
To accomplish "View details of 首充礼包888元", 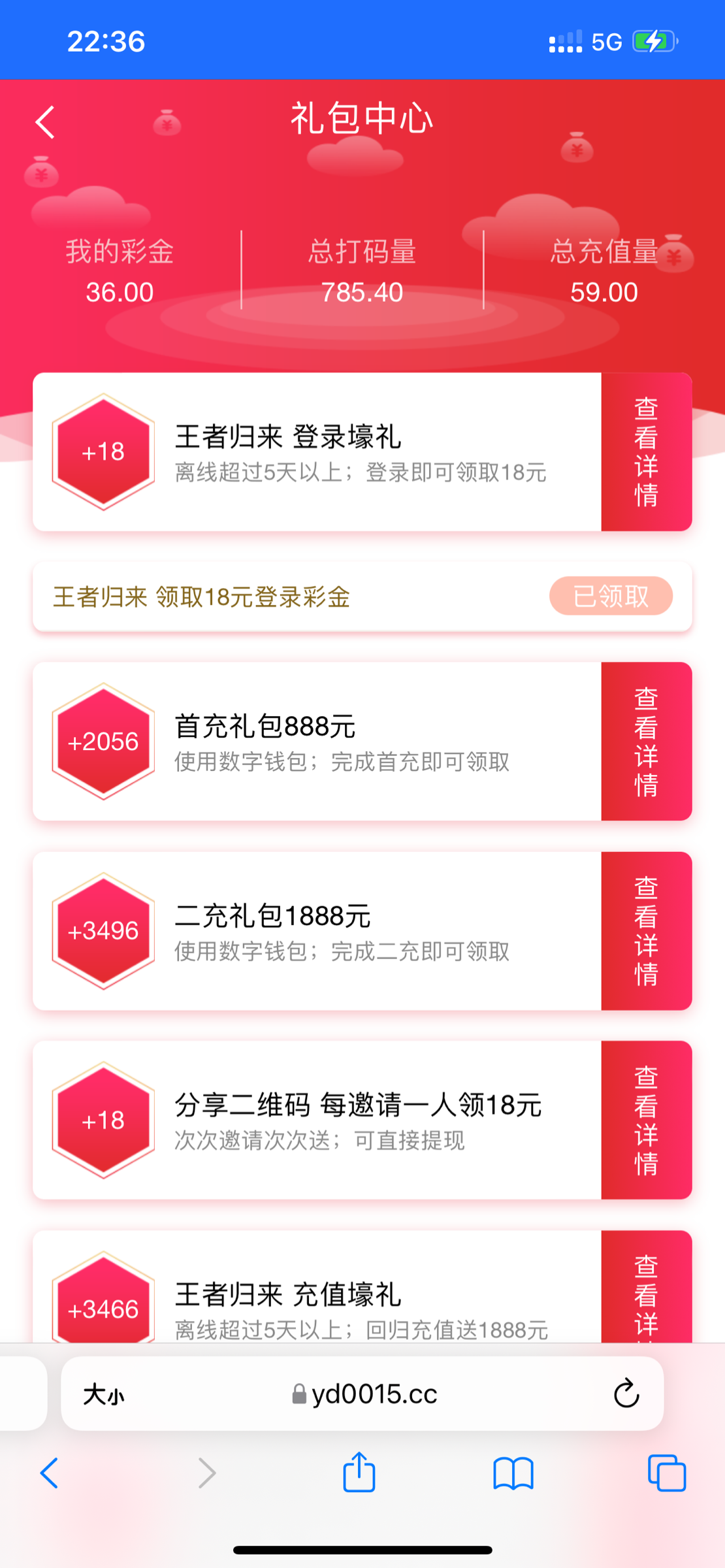I will pyautogui.click(x=645, y=742).
